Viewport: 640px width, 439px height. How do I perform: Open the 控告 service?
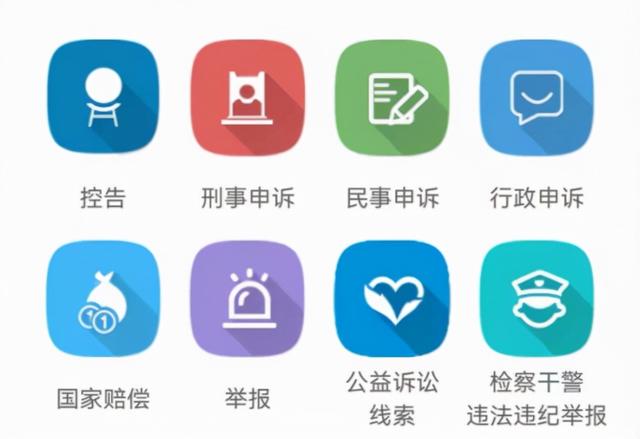pos(103,98)
